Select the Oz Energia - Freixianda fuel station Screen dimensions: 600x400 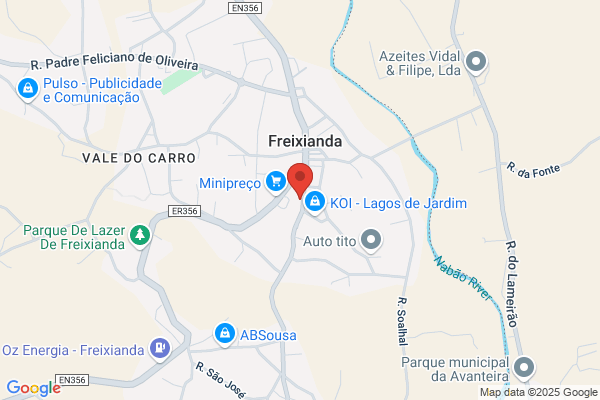pos(160,348)
